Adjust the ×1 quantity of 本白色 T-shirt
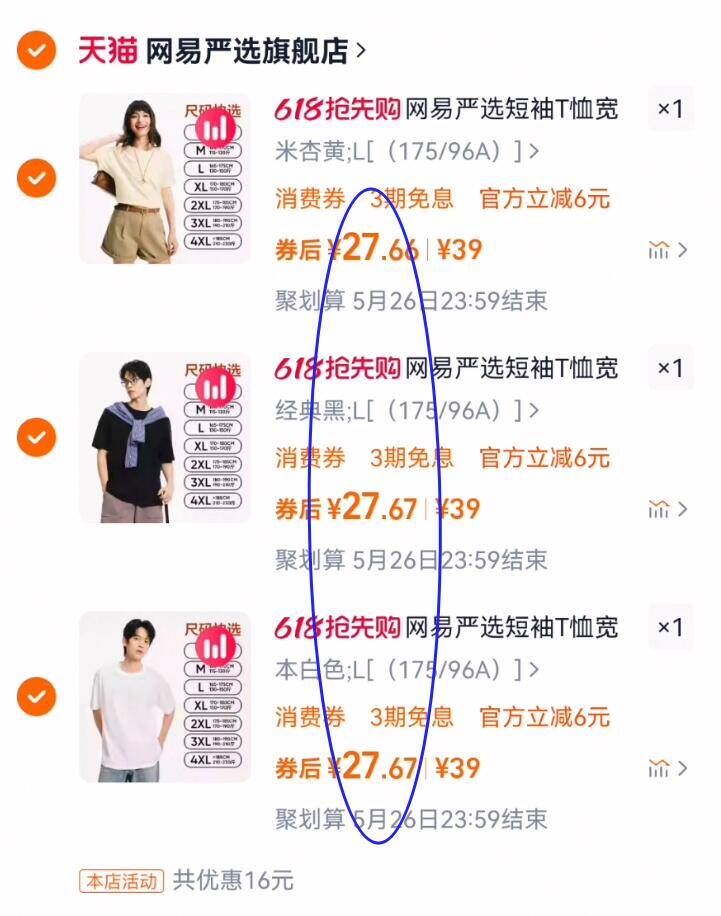Image resolution: width=721 pixels, height=916 pixels. point(670,627)
